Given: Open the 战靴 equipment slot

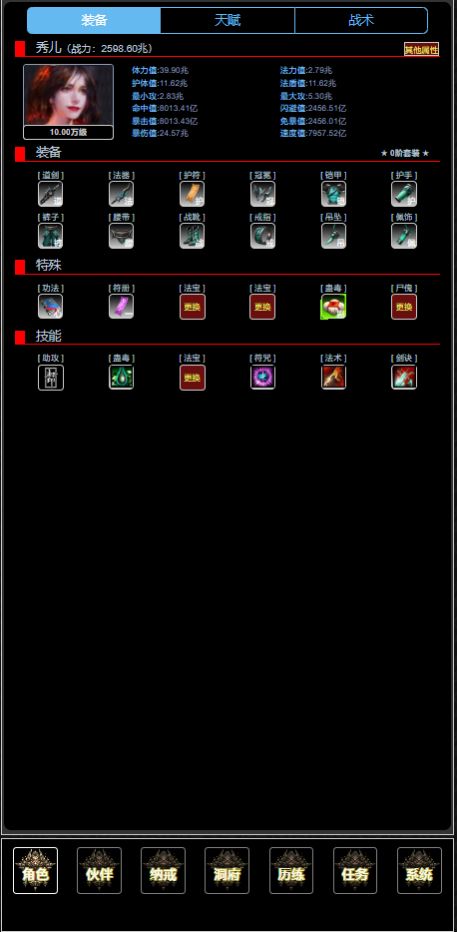Looking at the screenshot, I should click(x=192, y=236).
